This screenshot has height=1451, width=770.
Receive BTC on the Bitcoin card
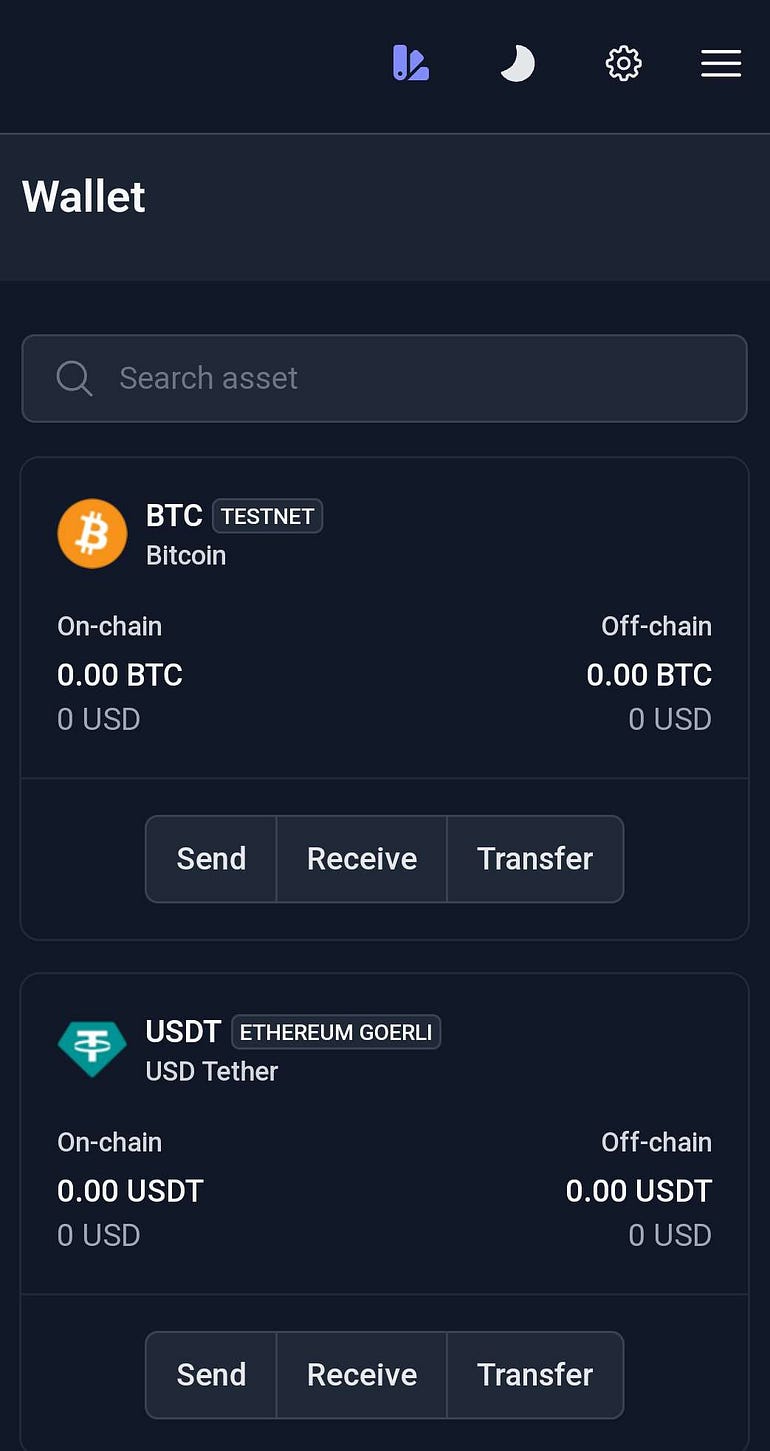click(x=361, y=859)
